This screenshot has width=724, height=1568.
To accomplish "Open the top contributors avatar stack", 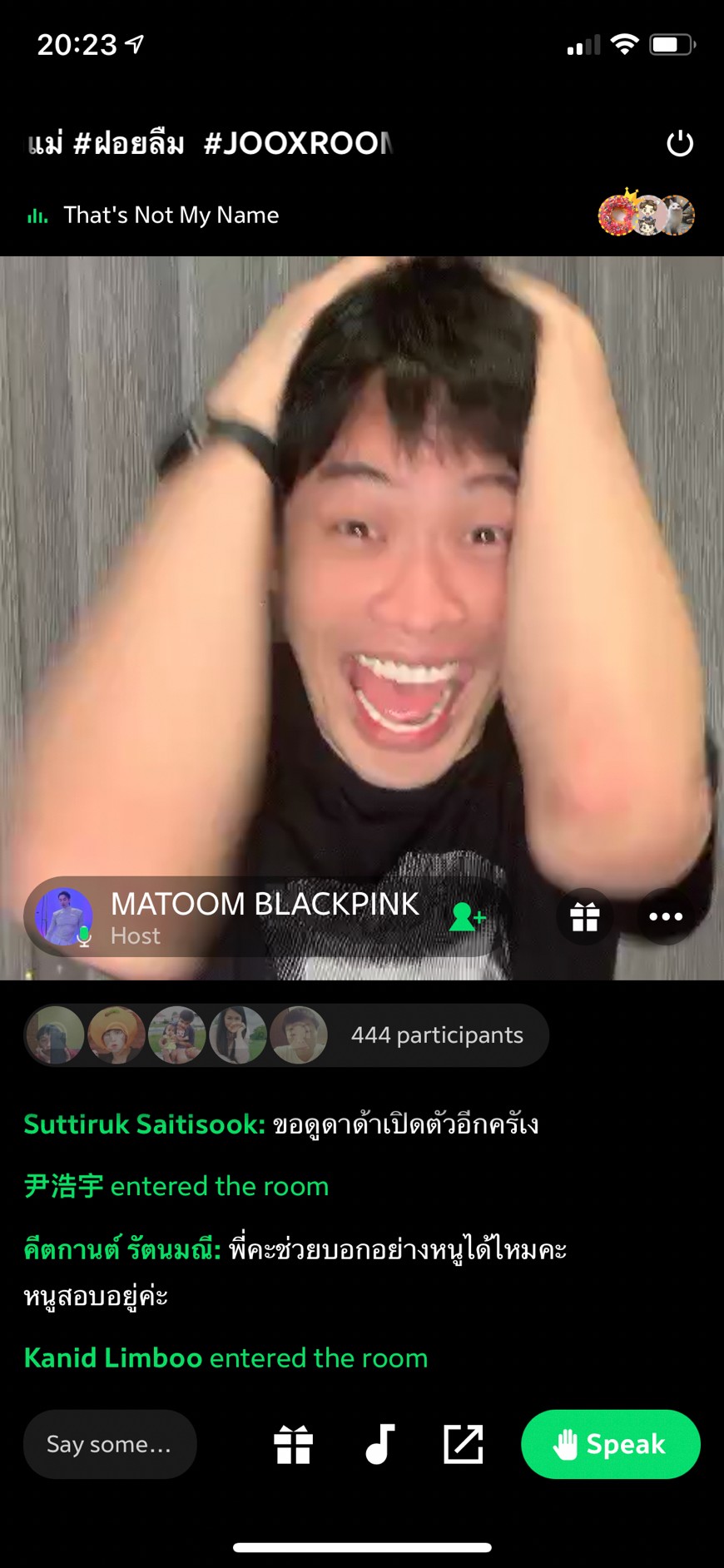I will [647, 215].
